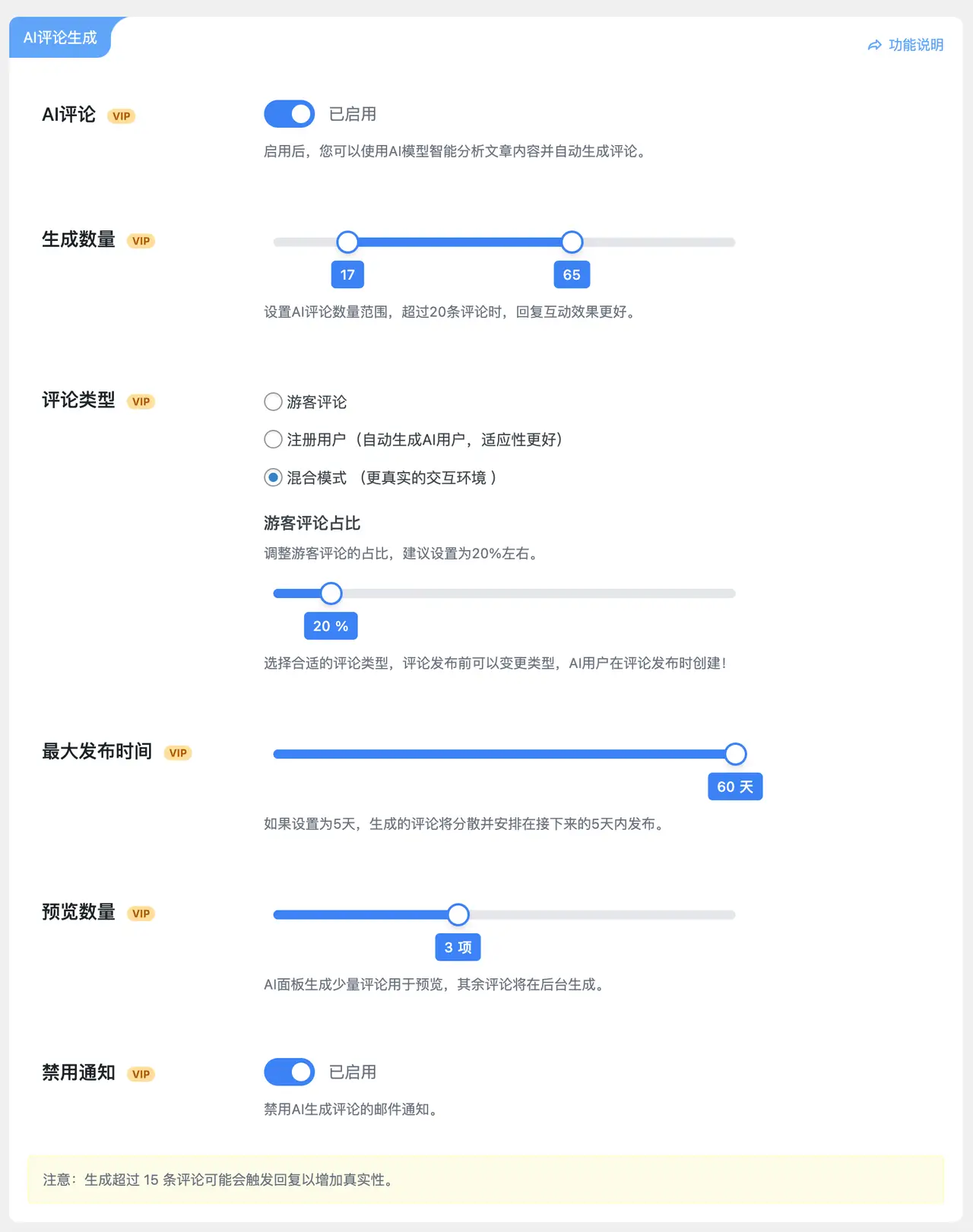Select the 游客评论 radio option
The height and width of the screenshot is (1232, 973).
click(x=273, y=402)
